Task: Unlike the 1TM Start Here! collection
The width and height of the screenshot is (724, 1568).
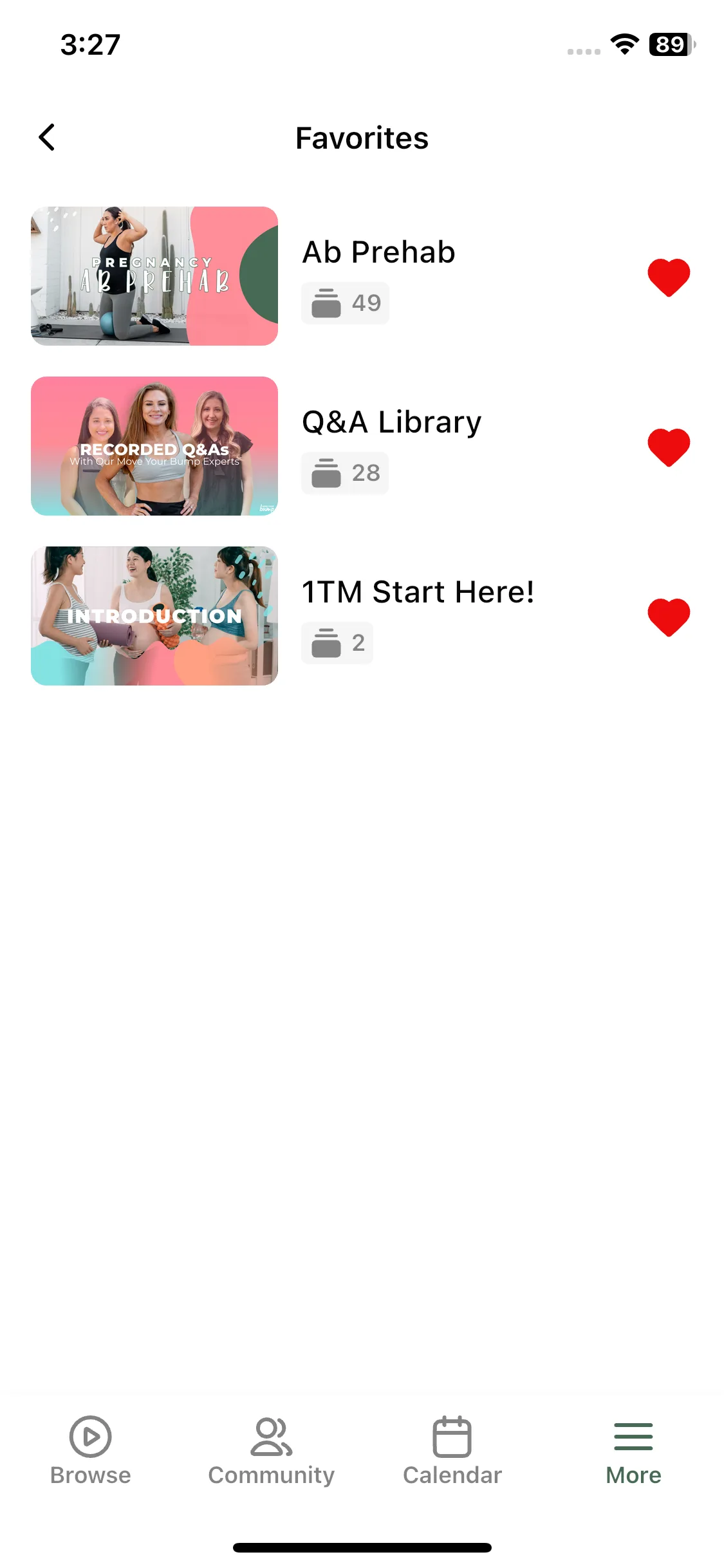Action: click(668, 617)
